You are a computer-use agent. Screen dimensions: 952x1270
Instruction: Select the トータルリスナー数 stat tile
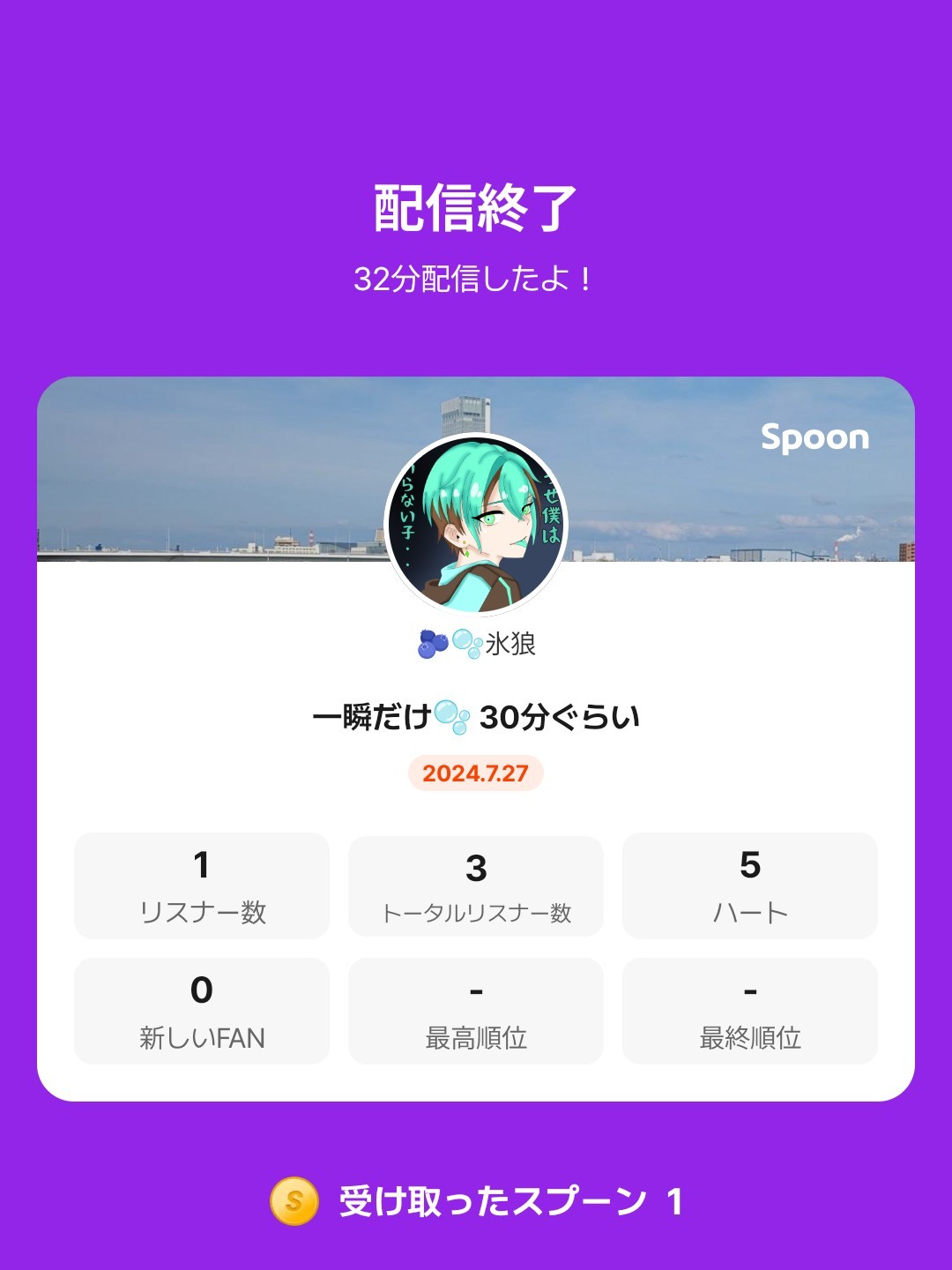476,885
